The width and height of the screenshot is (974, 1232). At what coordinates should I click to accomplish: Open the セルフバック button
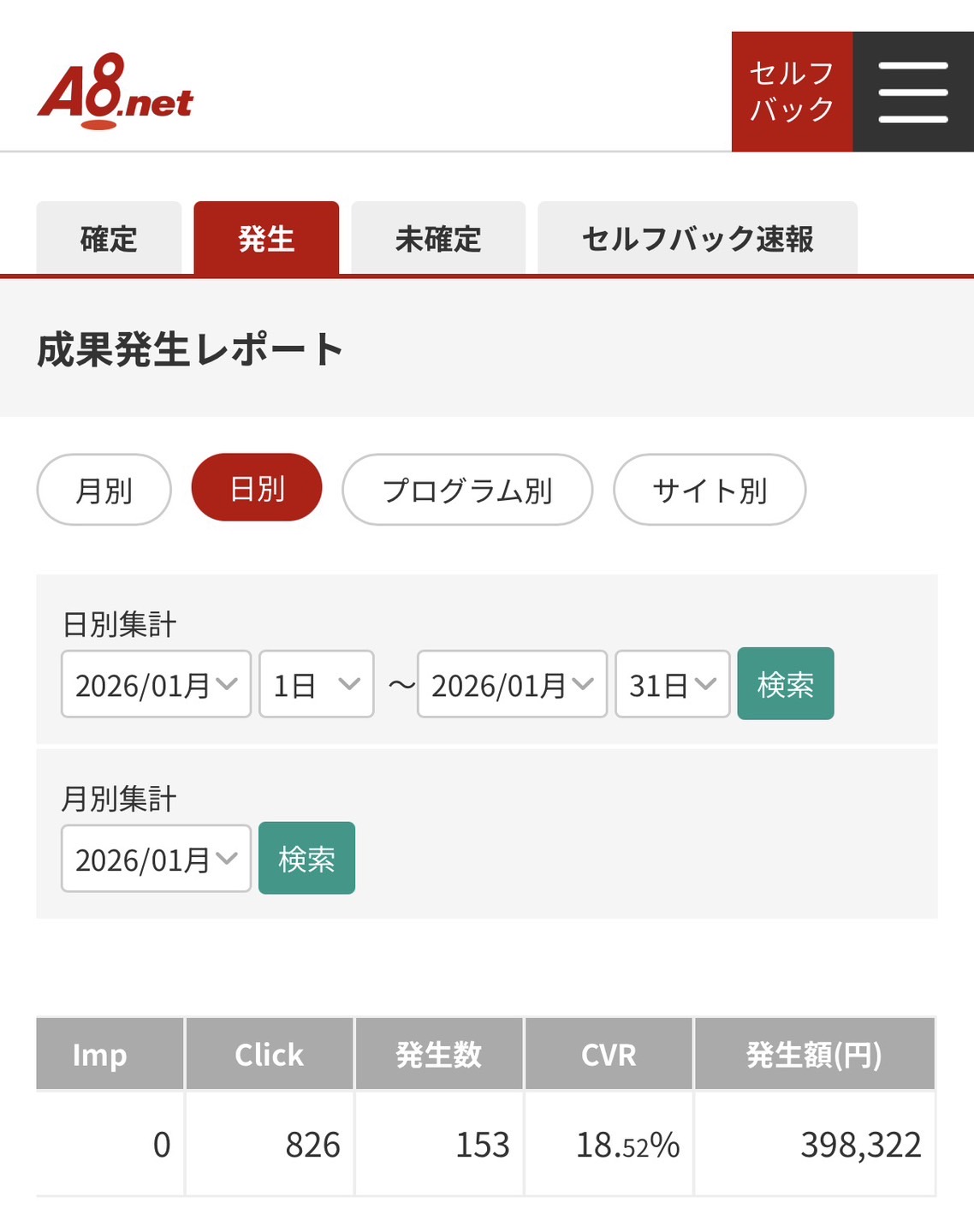pyautogui.click(x=793, y=92)
